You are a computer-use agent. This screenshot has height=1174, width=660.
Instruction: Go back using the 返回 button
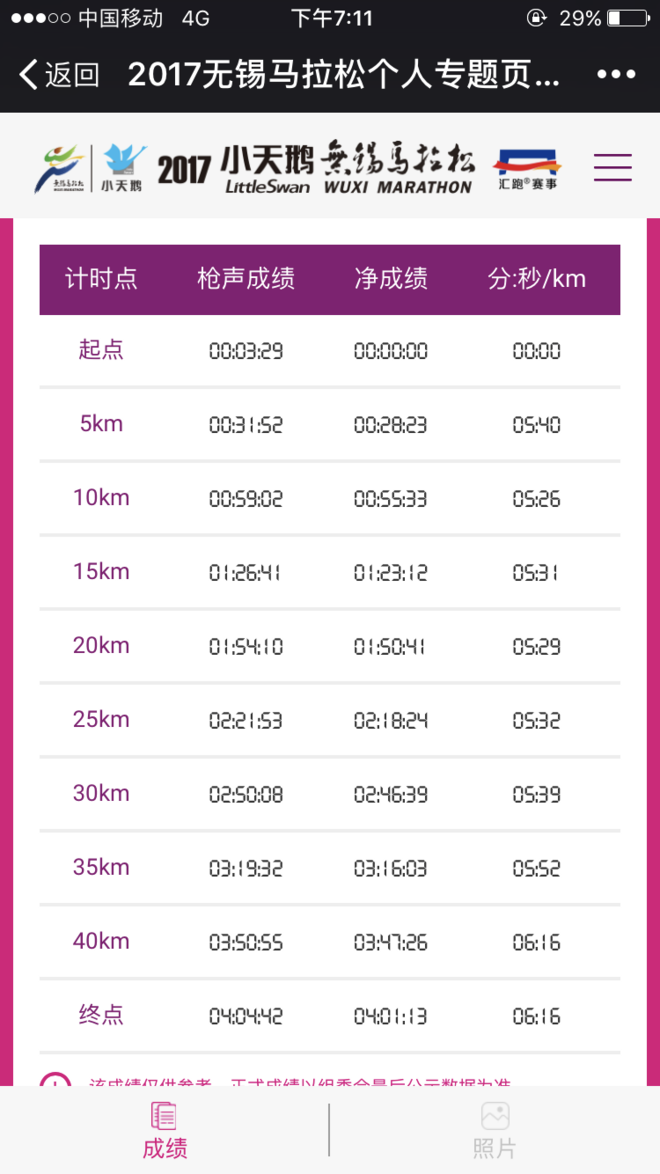(60, 75)
